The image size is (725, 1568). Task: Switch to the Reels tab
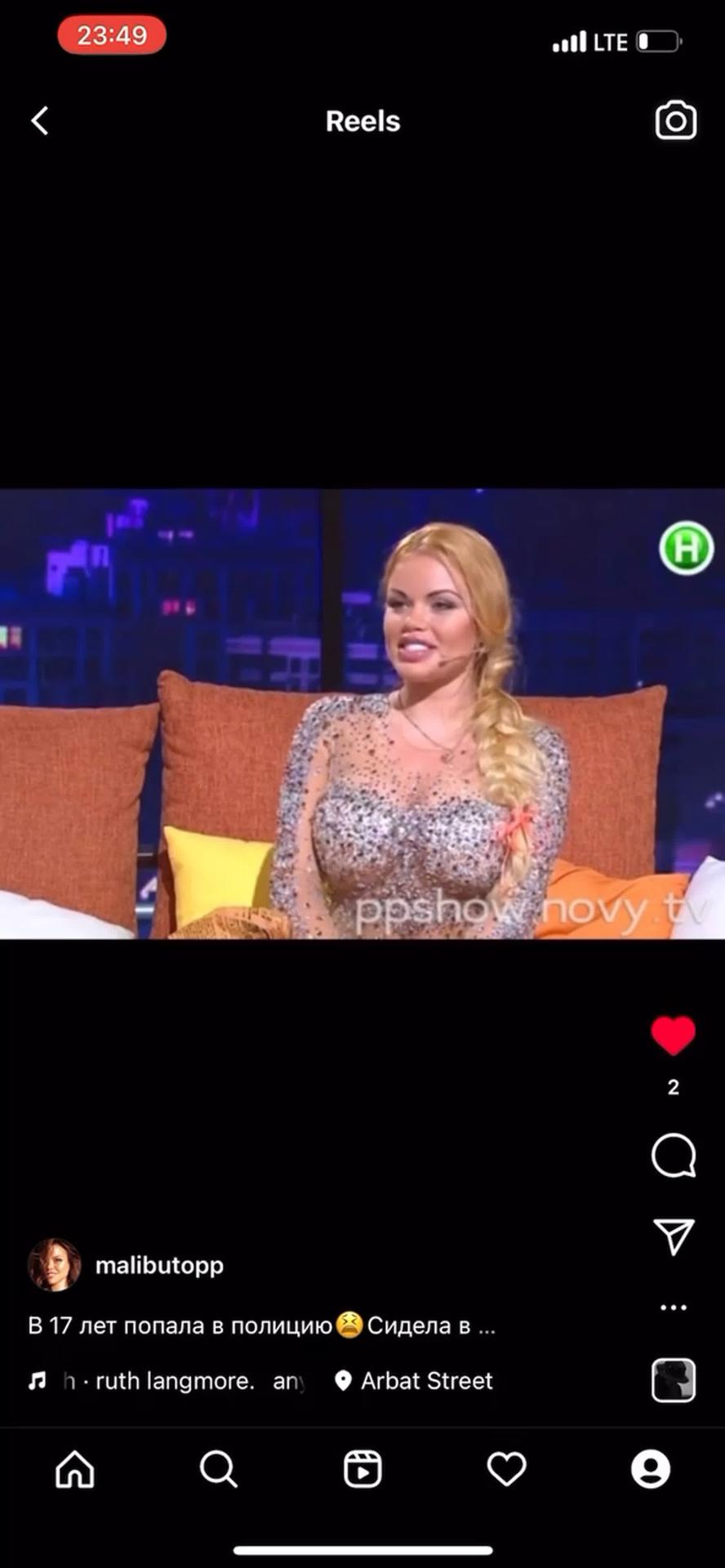click(x=362, y=1470)
